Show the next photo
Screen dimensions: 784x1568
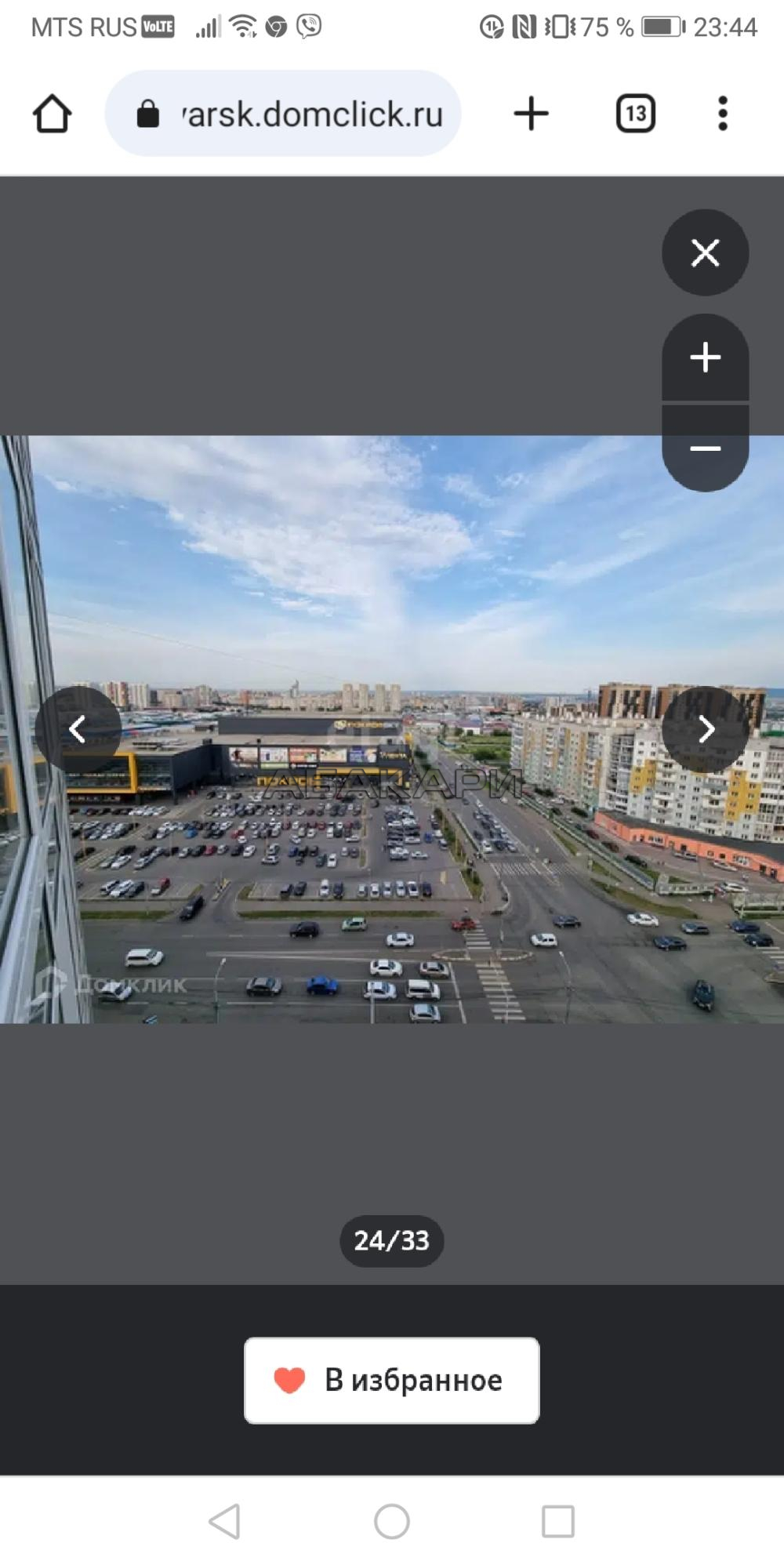(705, 729)
